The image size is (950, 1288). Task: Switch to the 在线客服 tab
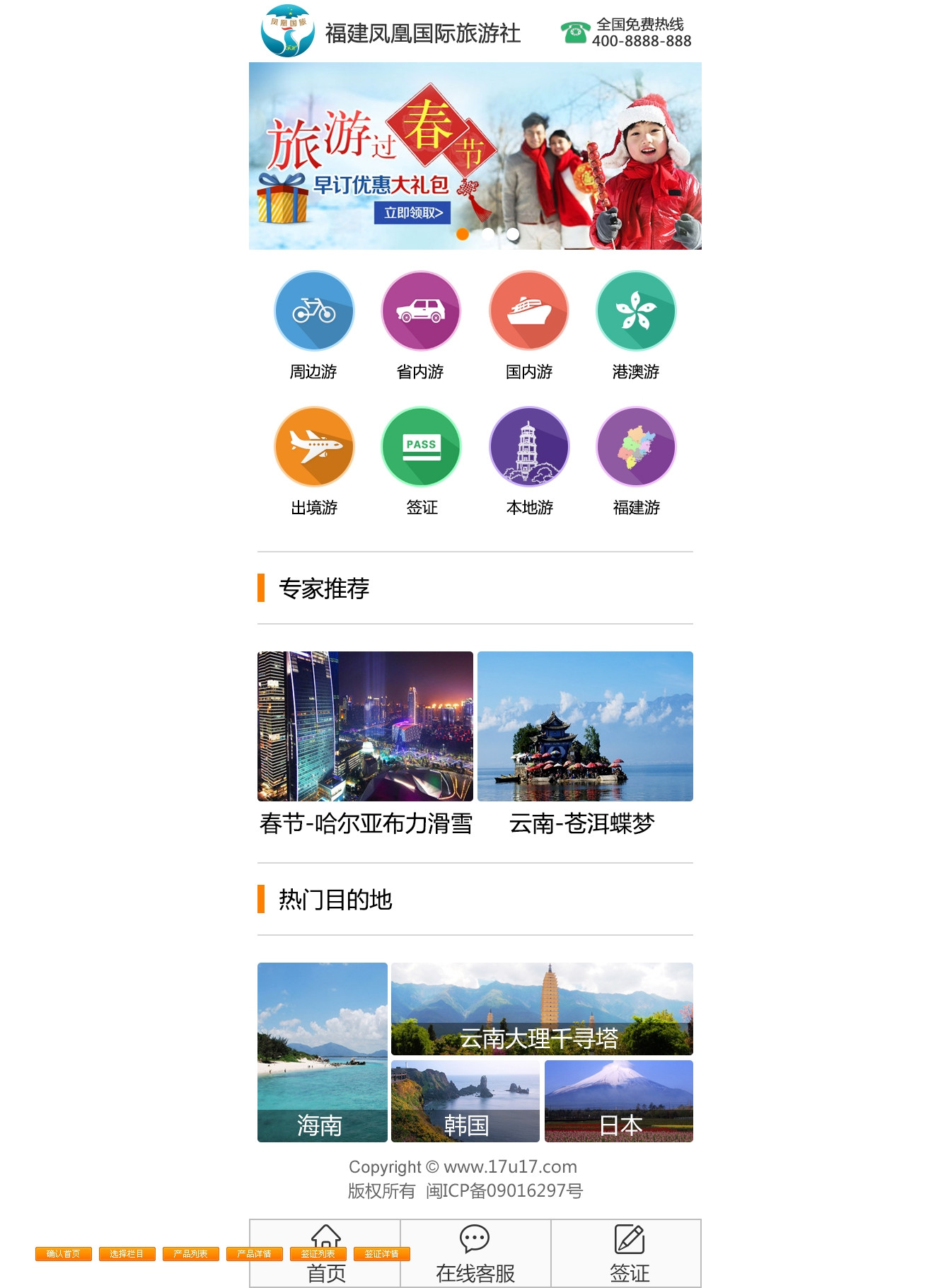coord(475,1254)
